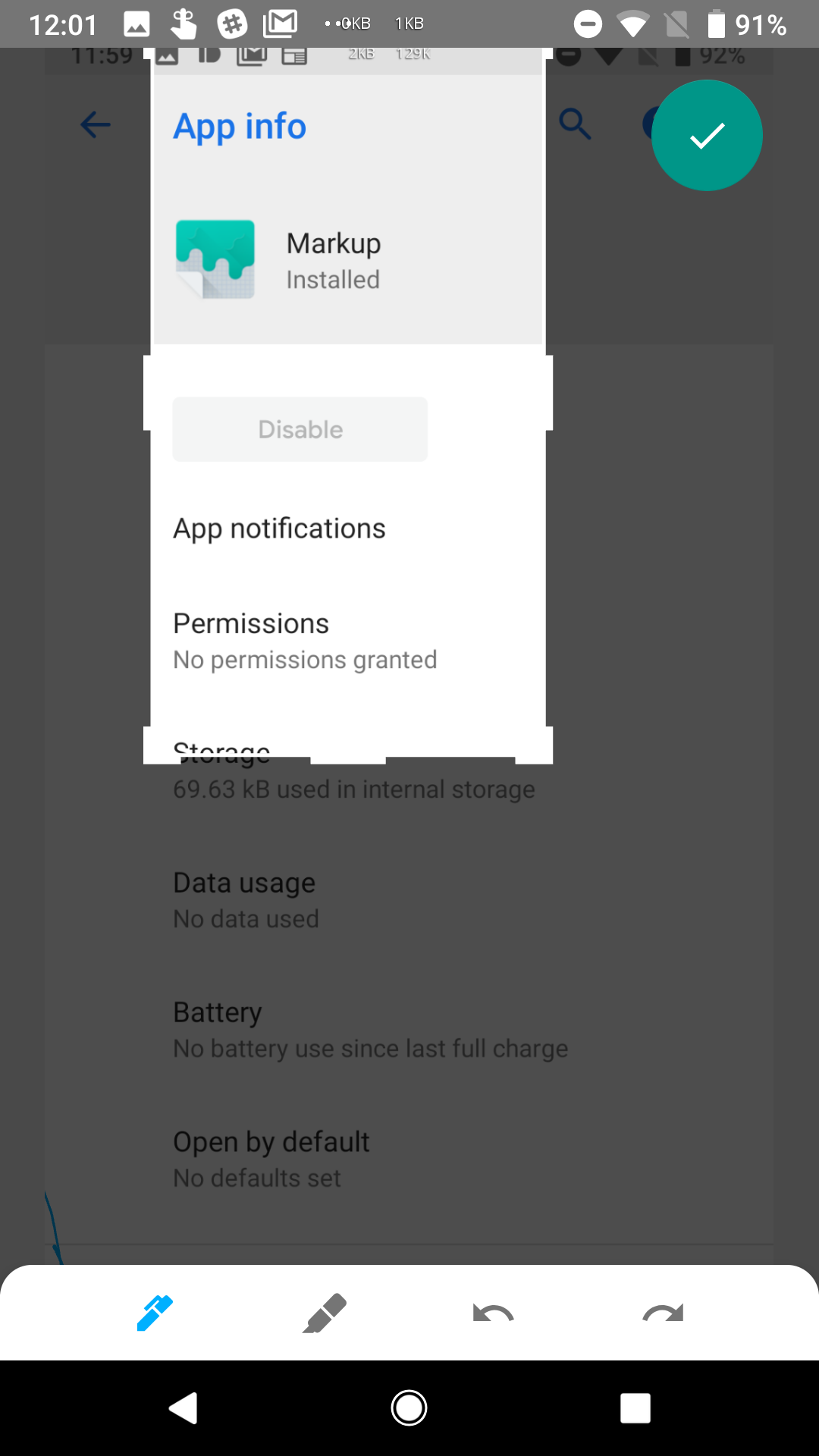
Task: Tap the teal checkmark to save markup
Action: click(706, 135)
